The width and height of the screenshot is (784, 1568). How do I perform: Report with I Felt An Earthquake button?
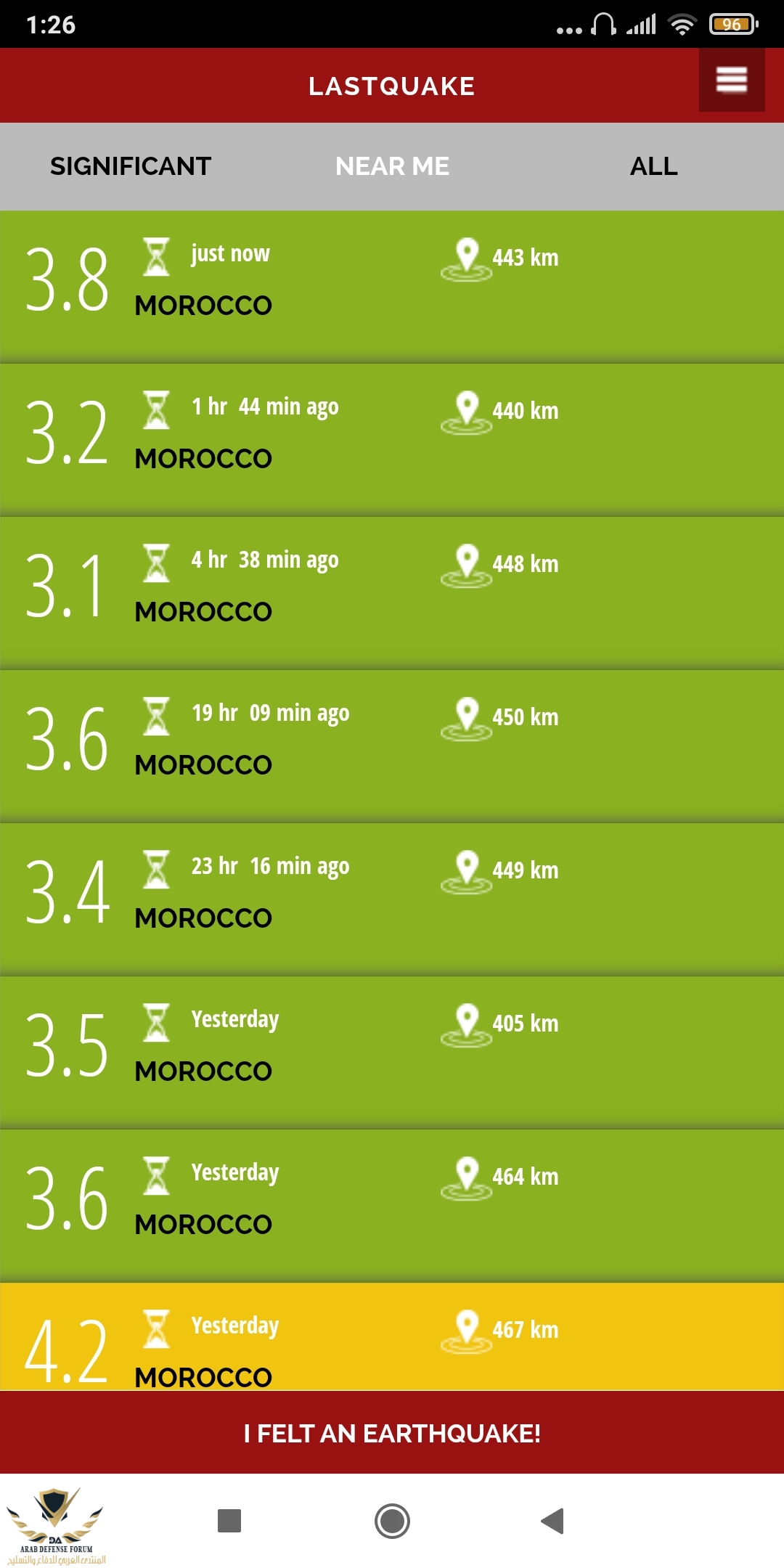[x=392, y=1433]
